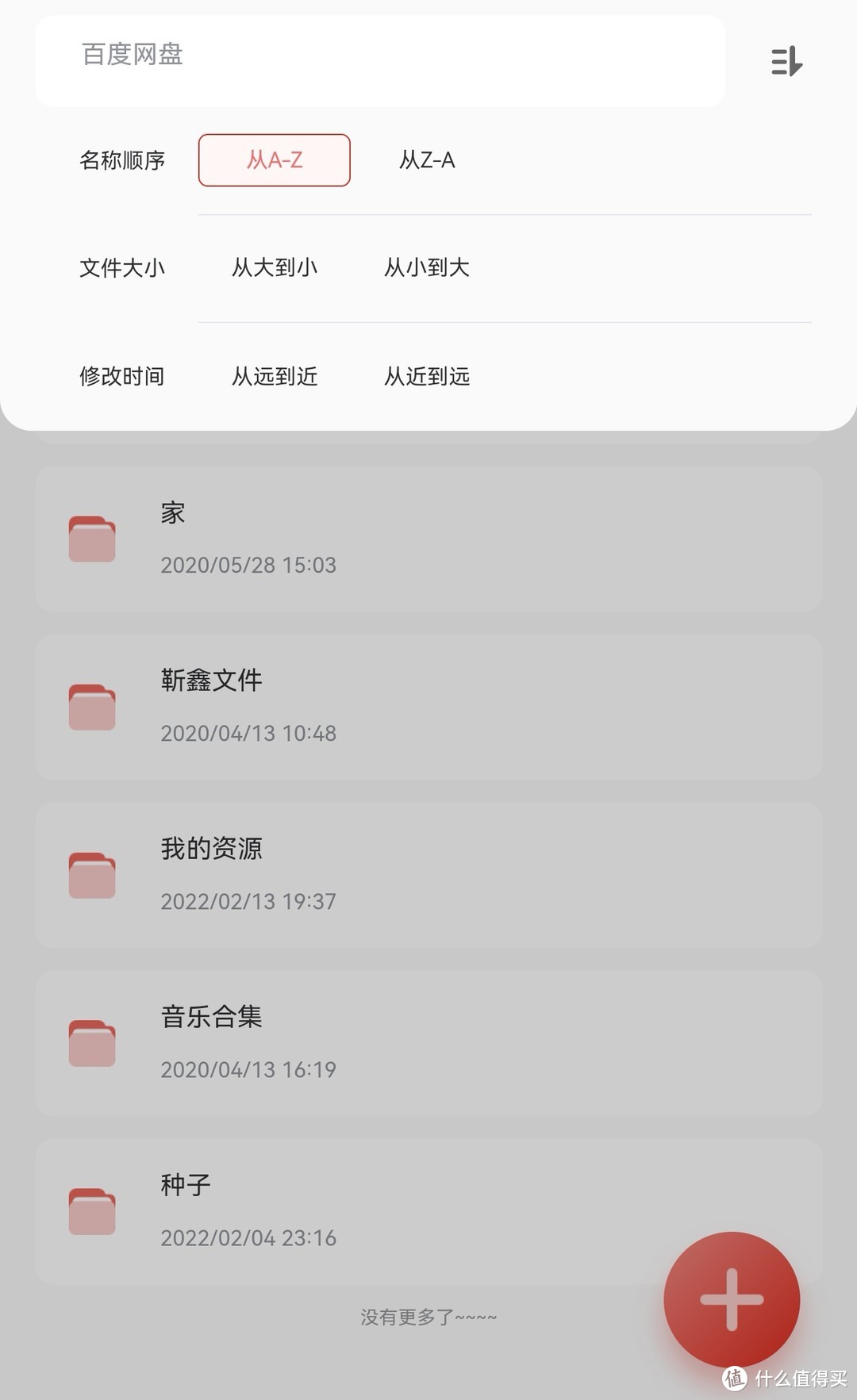Sort modified time 从近到远
857x1400 pixels.
tap(427, 376)
